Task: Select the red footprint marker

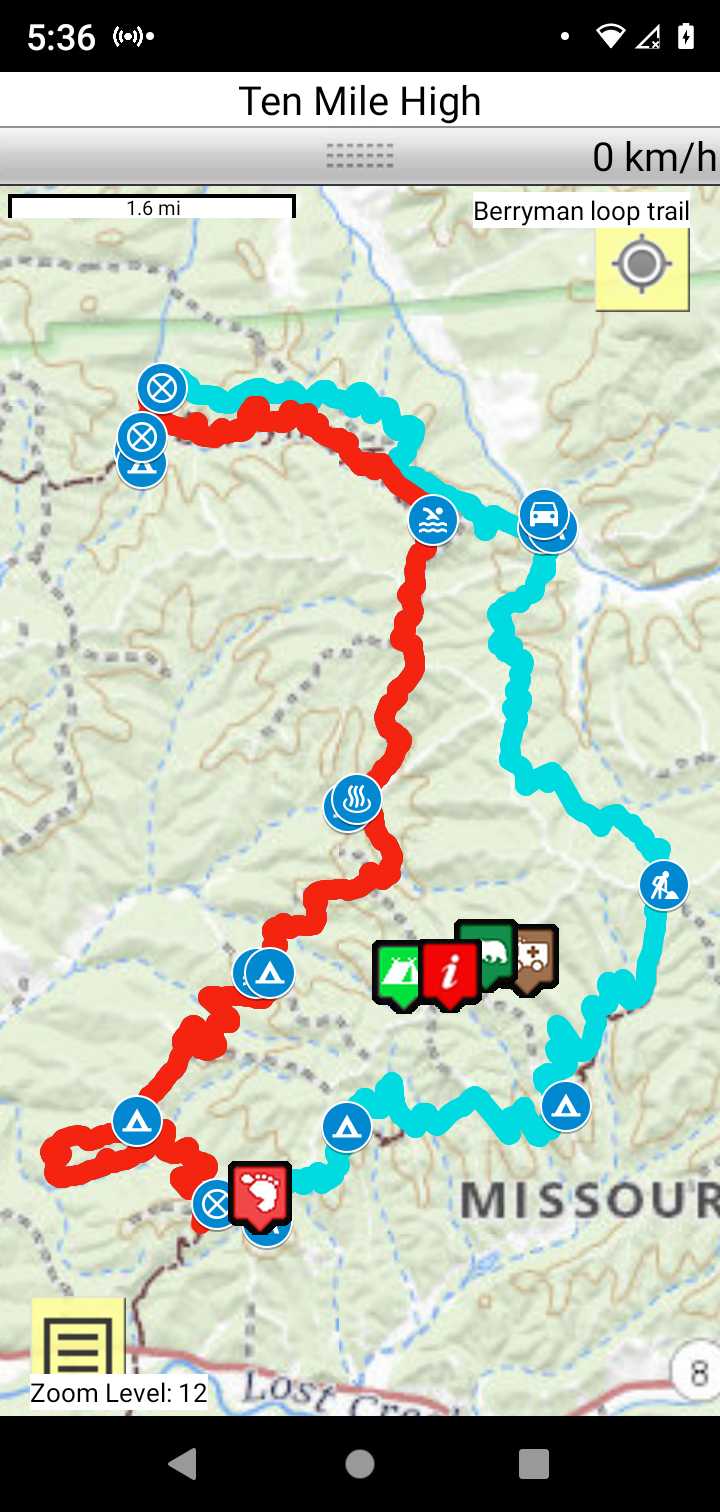Action: (x=260, y=1192)
